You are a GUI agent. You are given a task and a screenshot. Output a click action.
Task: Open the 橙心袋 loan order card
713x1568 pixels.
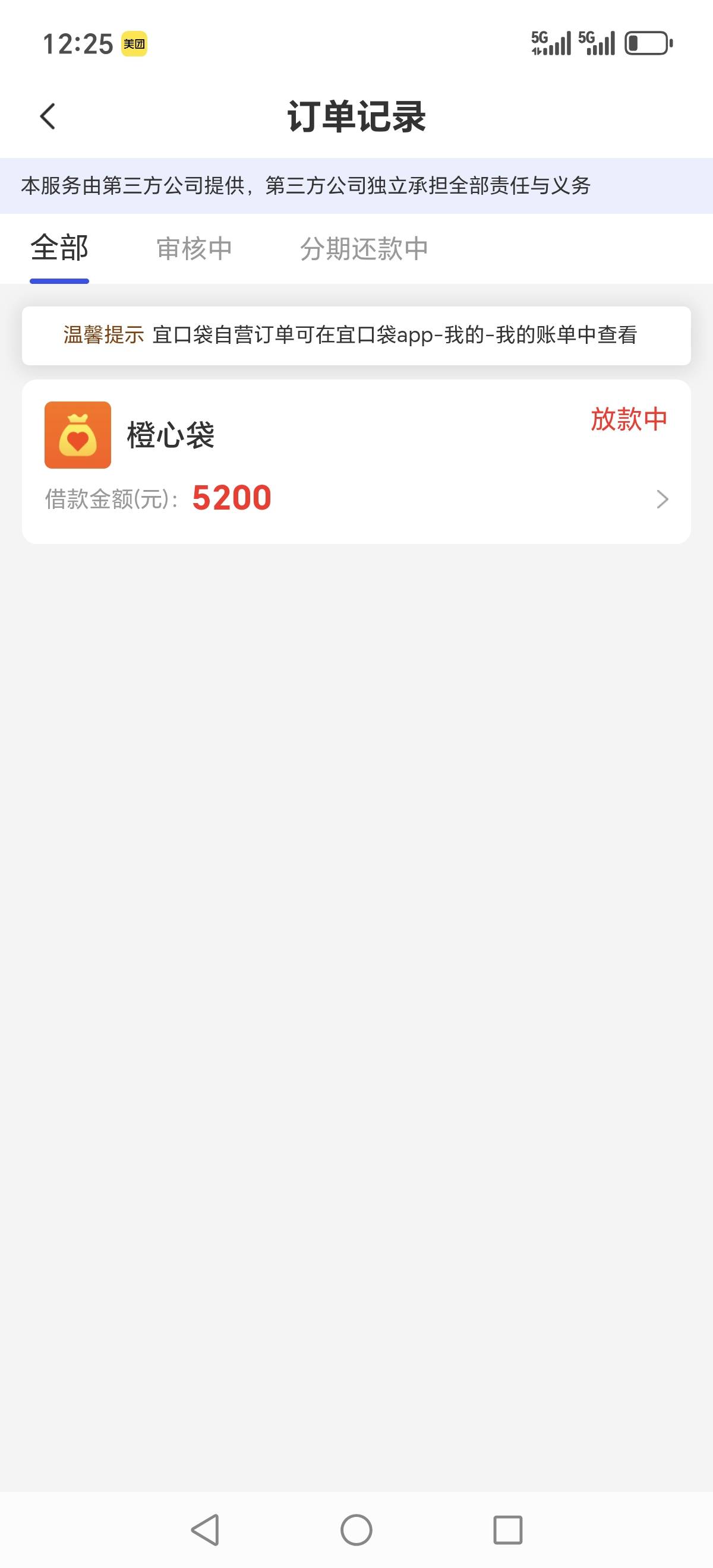(356, 461)
